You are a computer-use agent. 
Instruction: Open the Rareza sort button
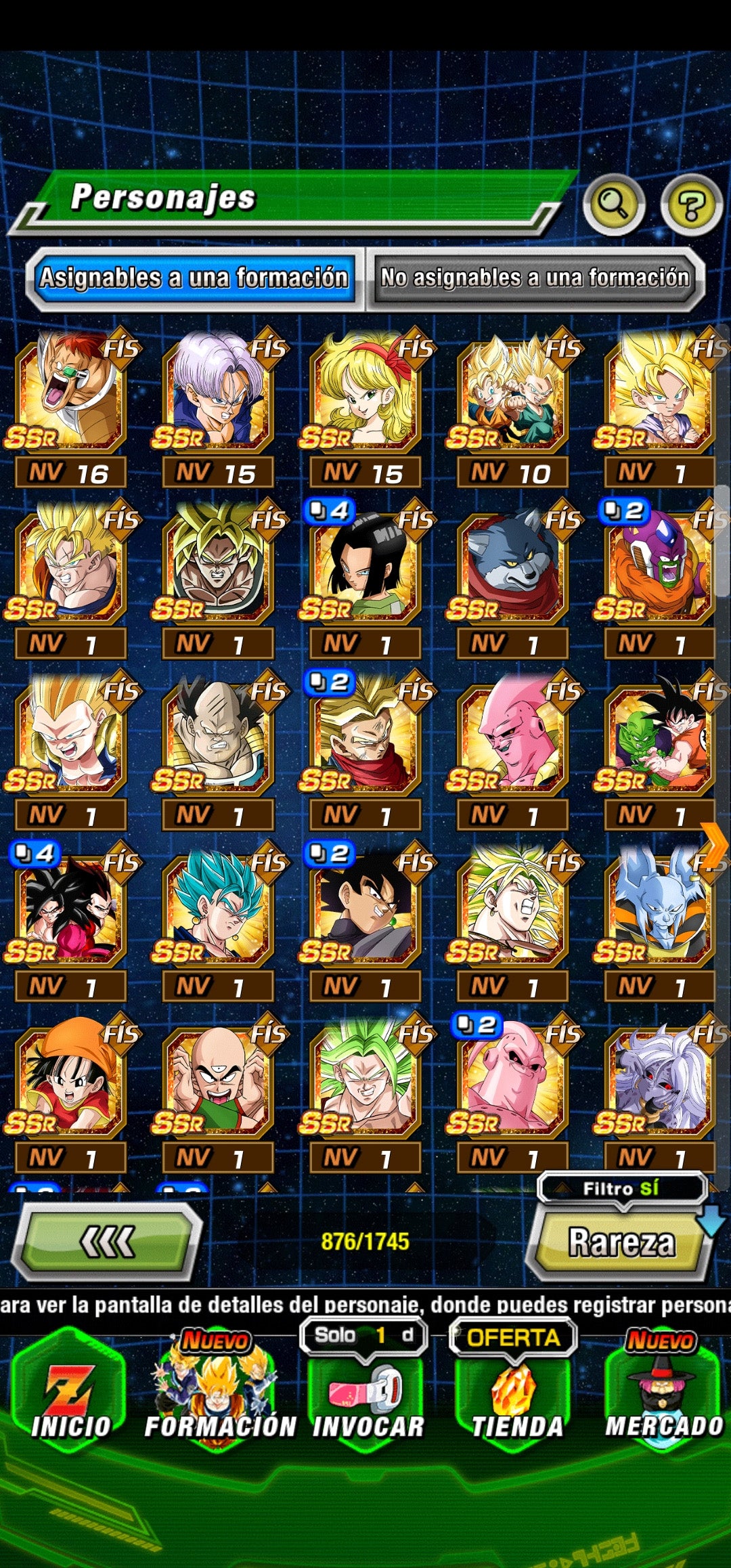(621, 1242)
